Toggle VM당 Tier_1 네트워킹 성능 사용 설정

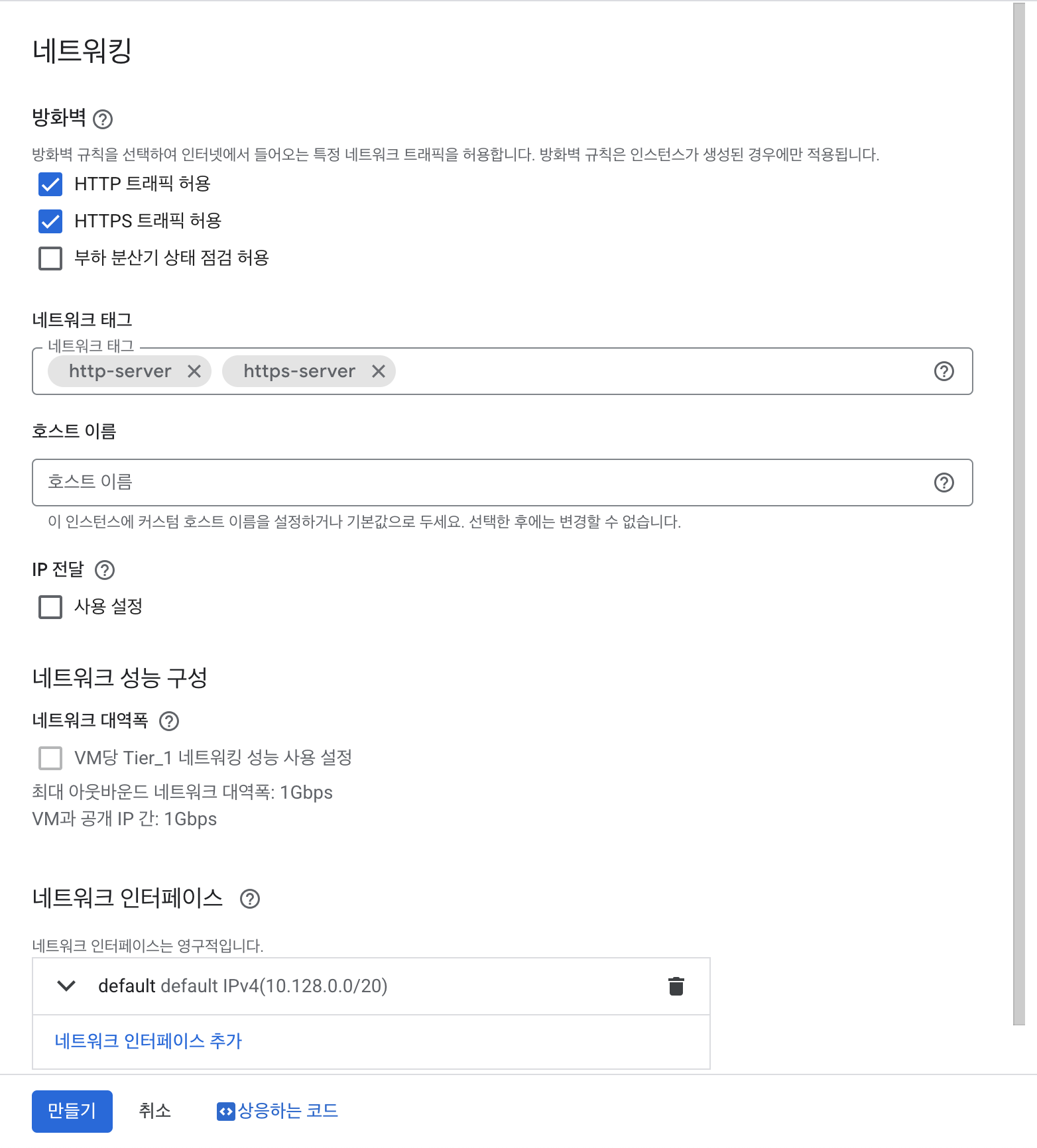coord(50,758)
